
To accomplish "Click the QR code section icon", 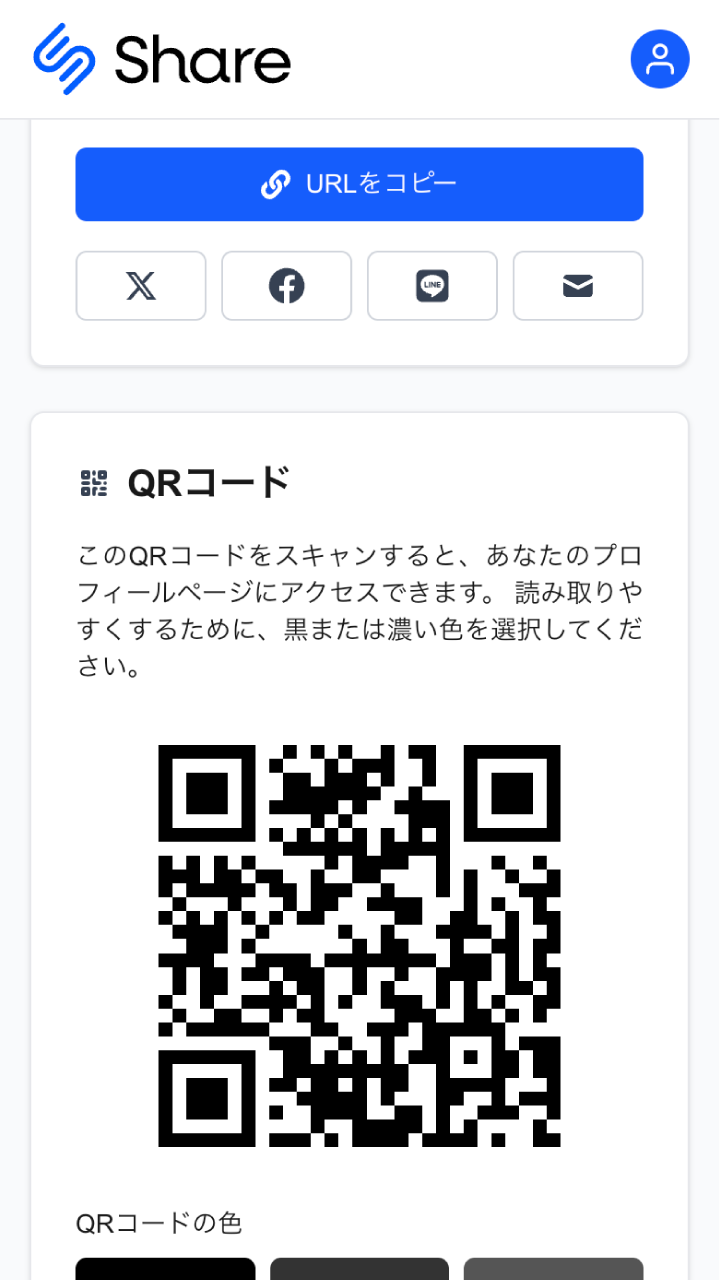I will click(93, 484).
